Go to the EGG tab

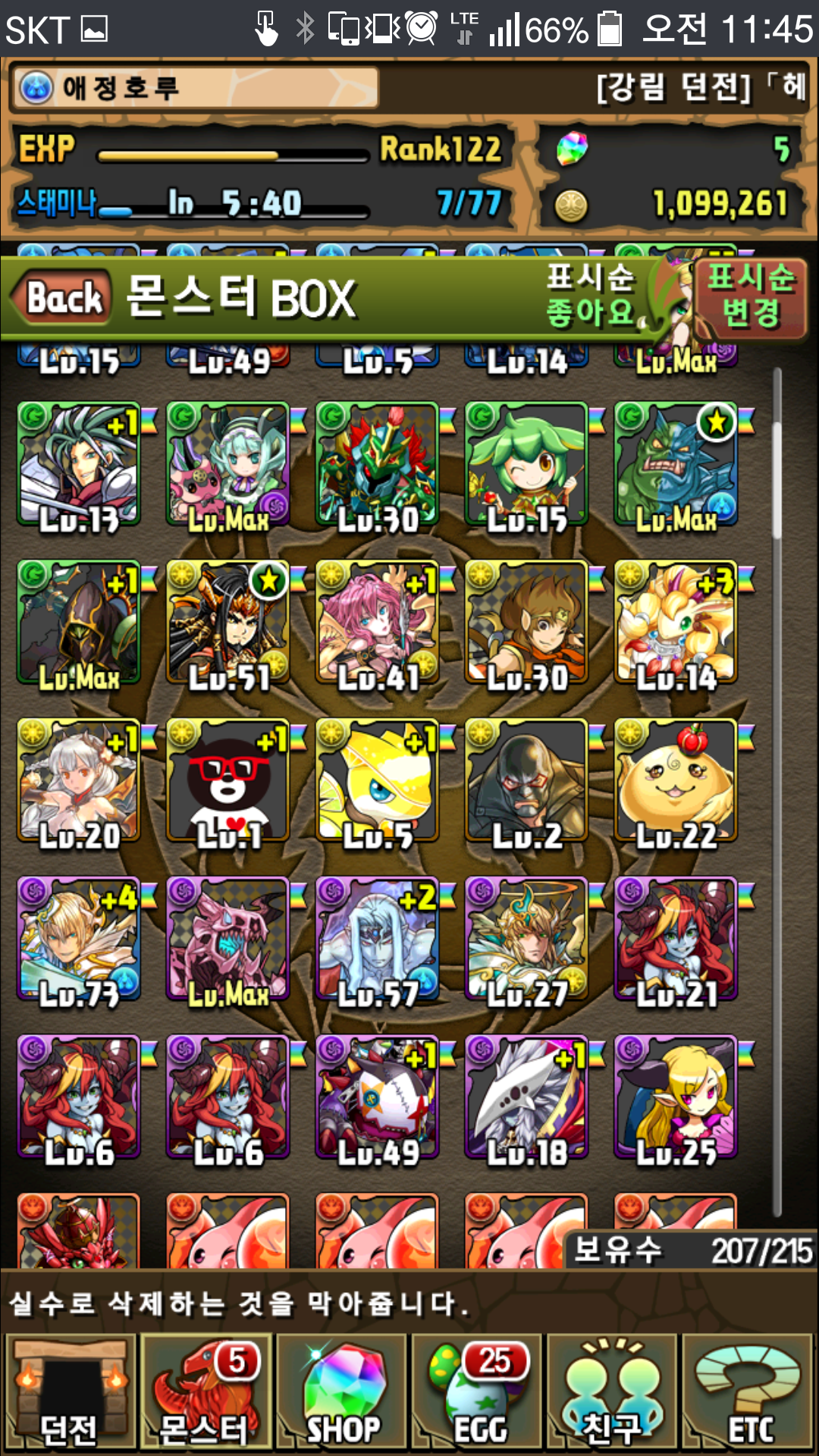coord(478,1392)
